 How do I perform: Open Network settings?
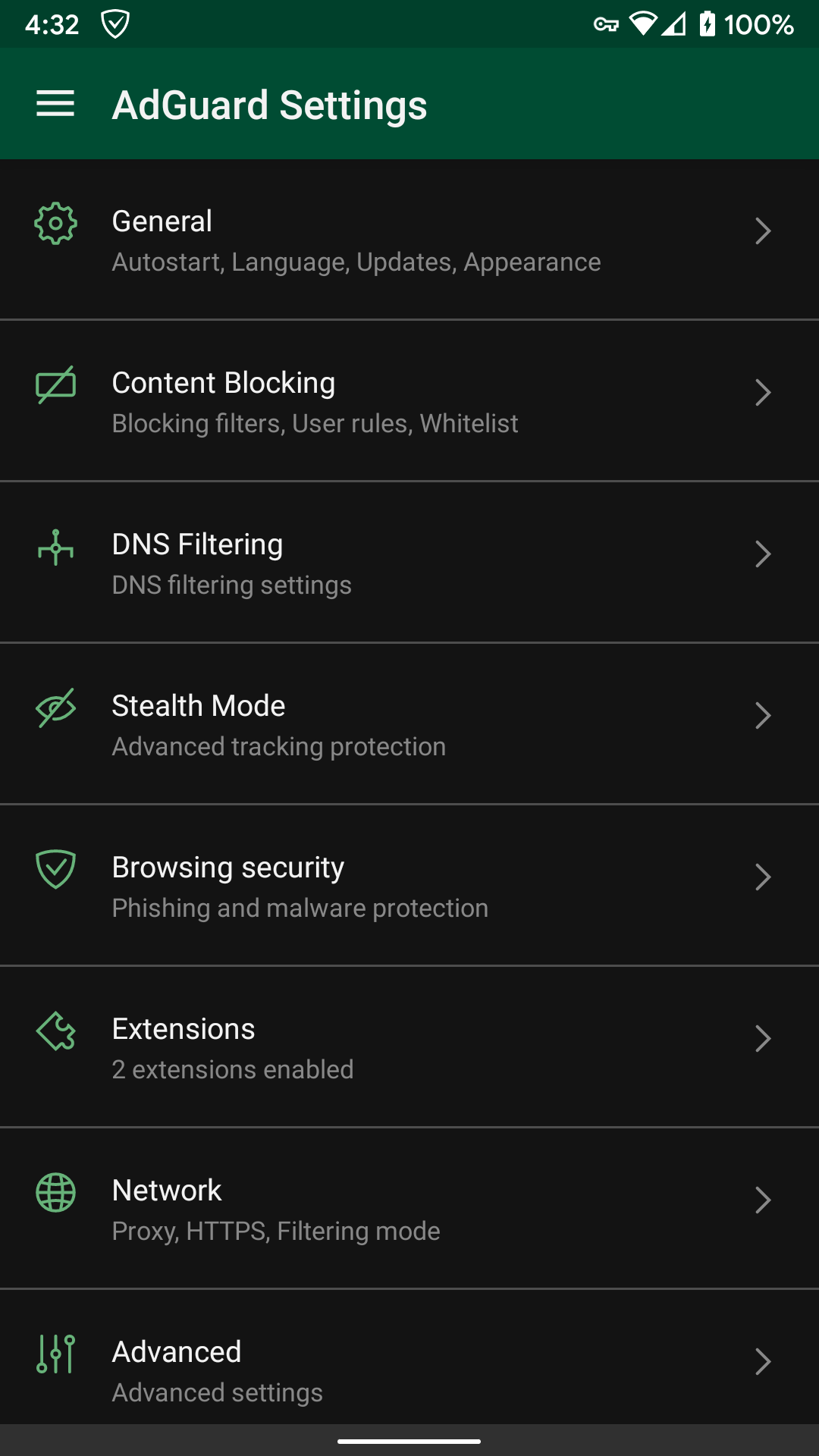click(x=409, y=1209)
